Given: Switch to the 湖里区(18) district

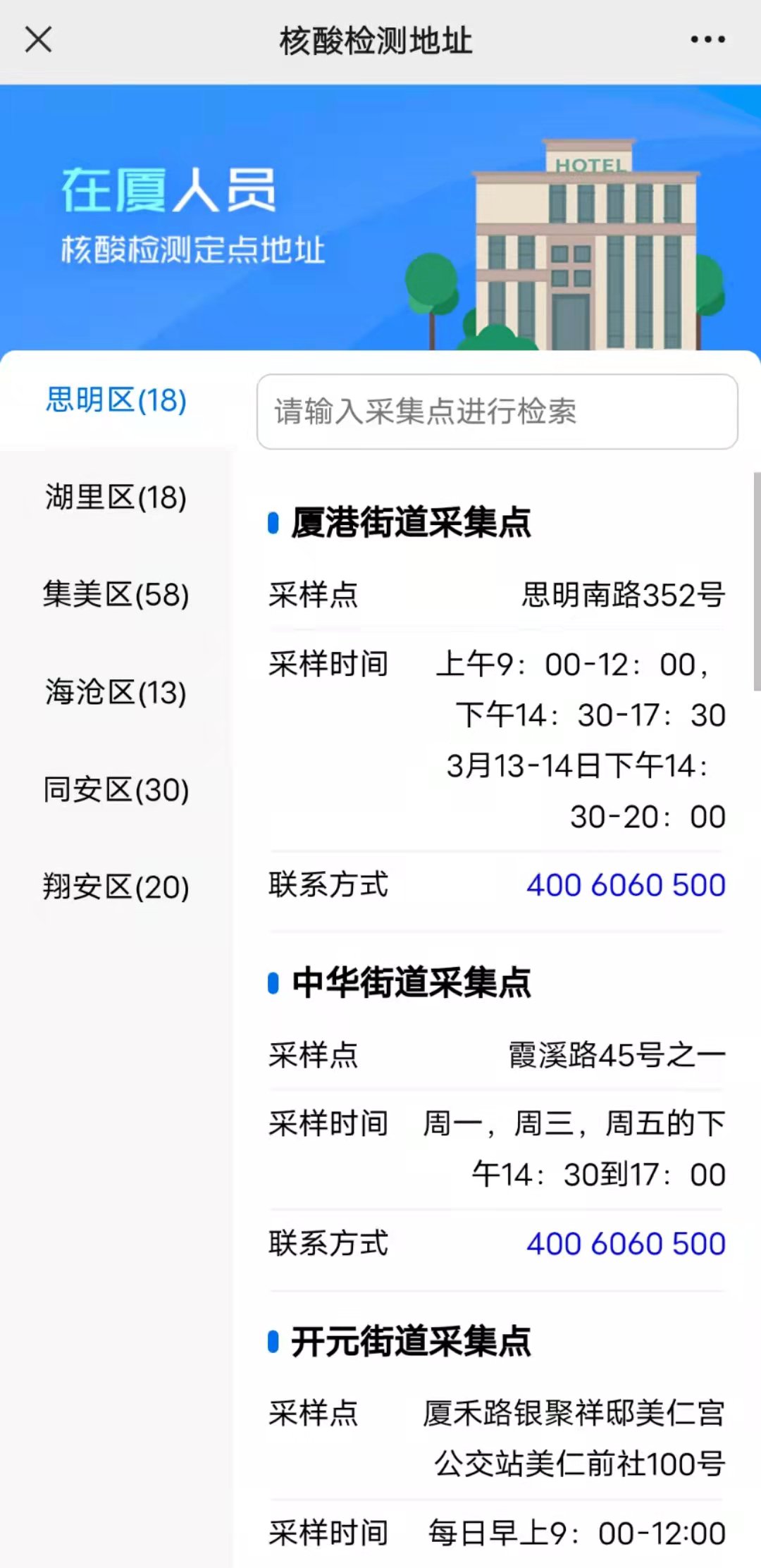Looking at the screenshot, I should click(x=116, y=498).
